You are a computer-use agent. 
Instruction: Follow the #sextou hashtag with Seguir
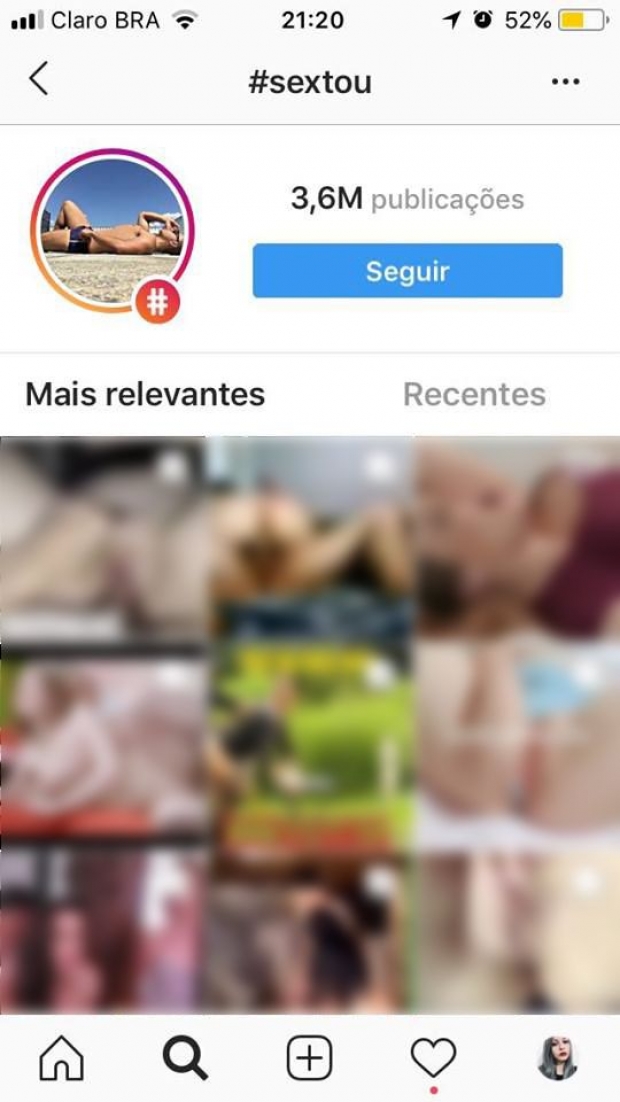click(407, 271)
